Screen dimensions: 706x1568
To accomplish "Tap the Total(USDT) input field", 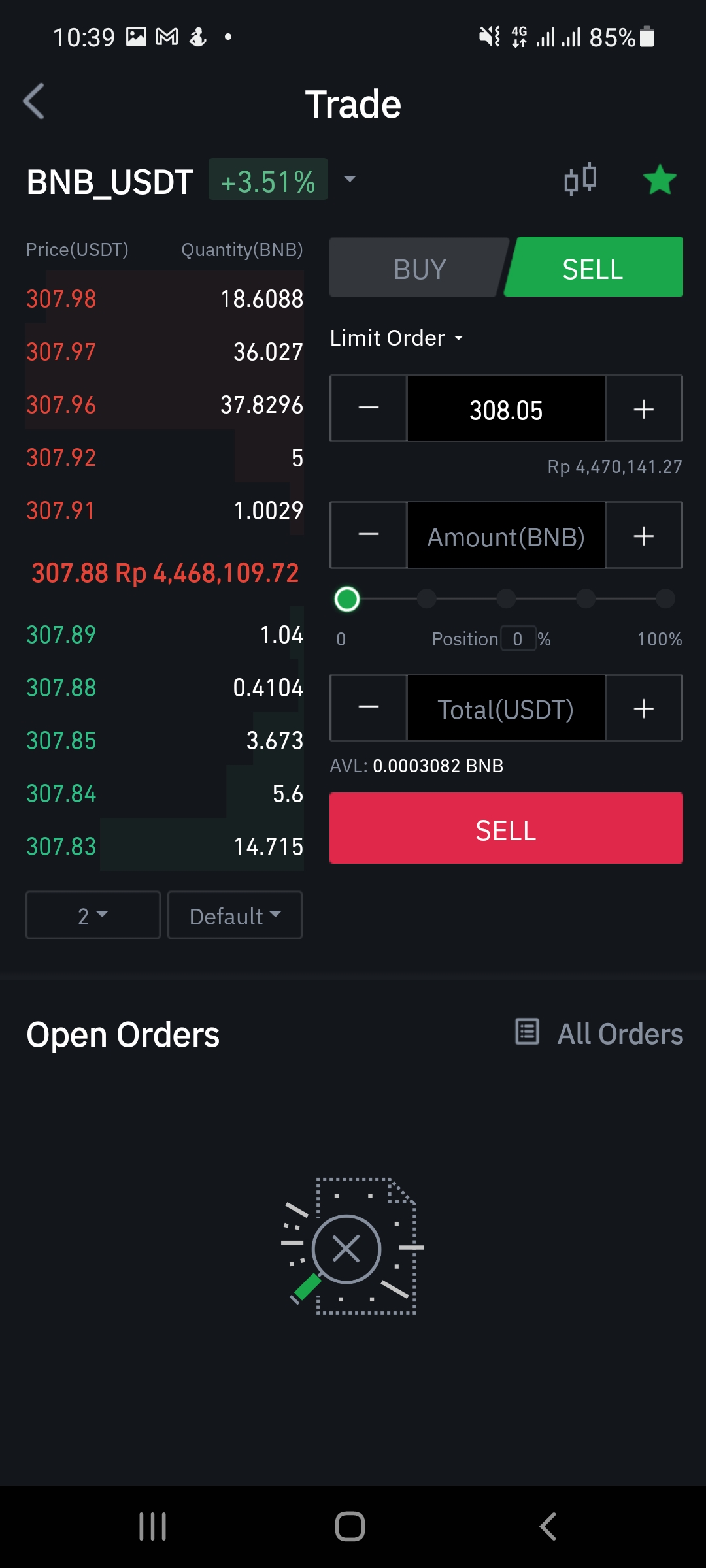I will tap(506, 708).
